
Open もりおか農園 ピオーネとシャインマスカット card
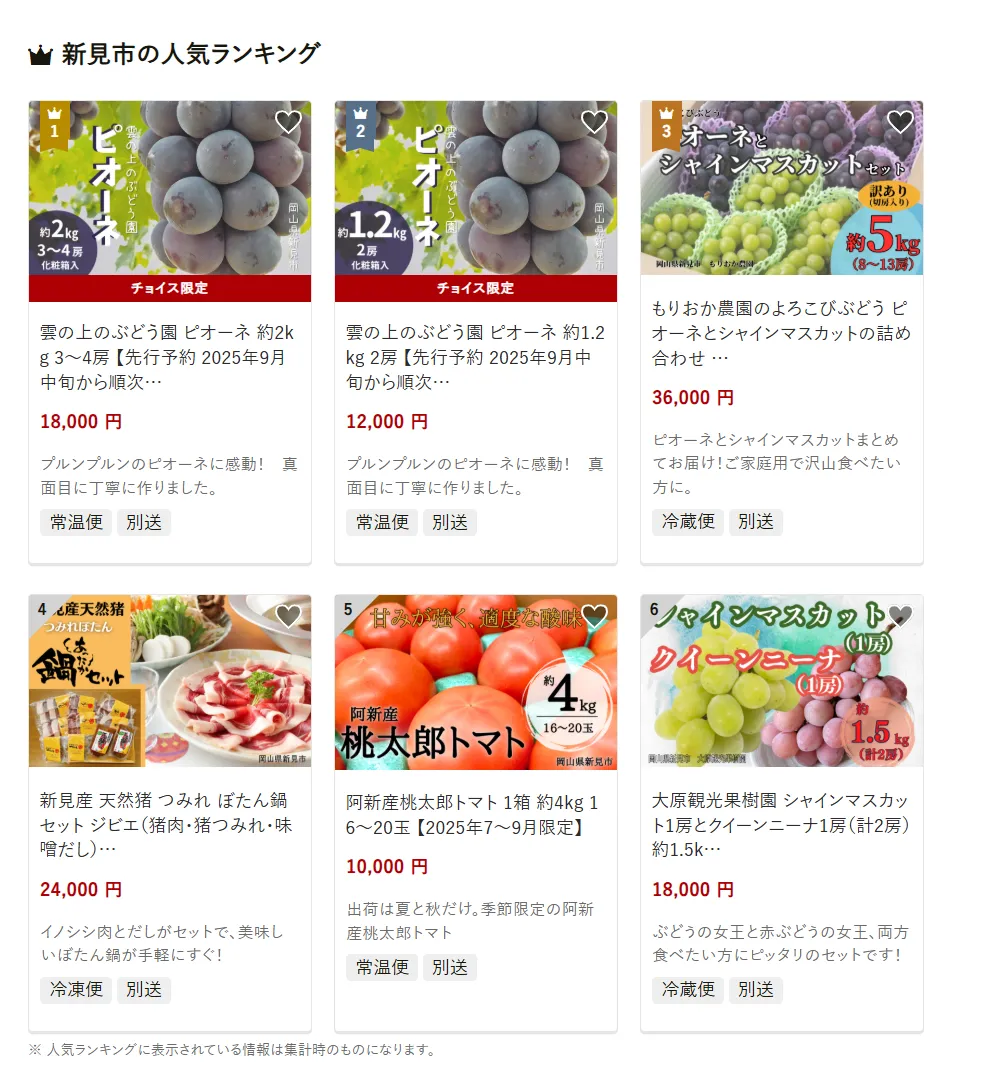pyautogui.click(x=781, y=333)
